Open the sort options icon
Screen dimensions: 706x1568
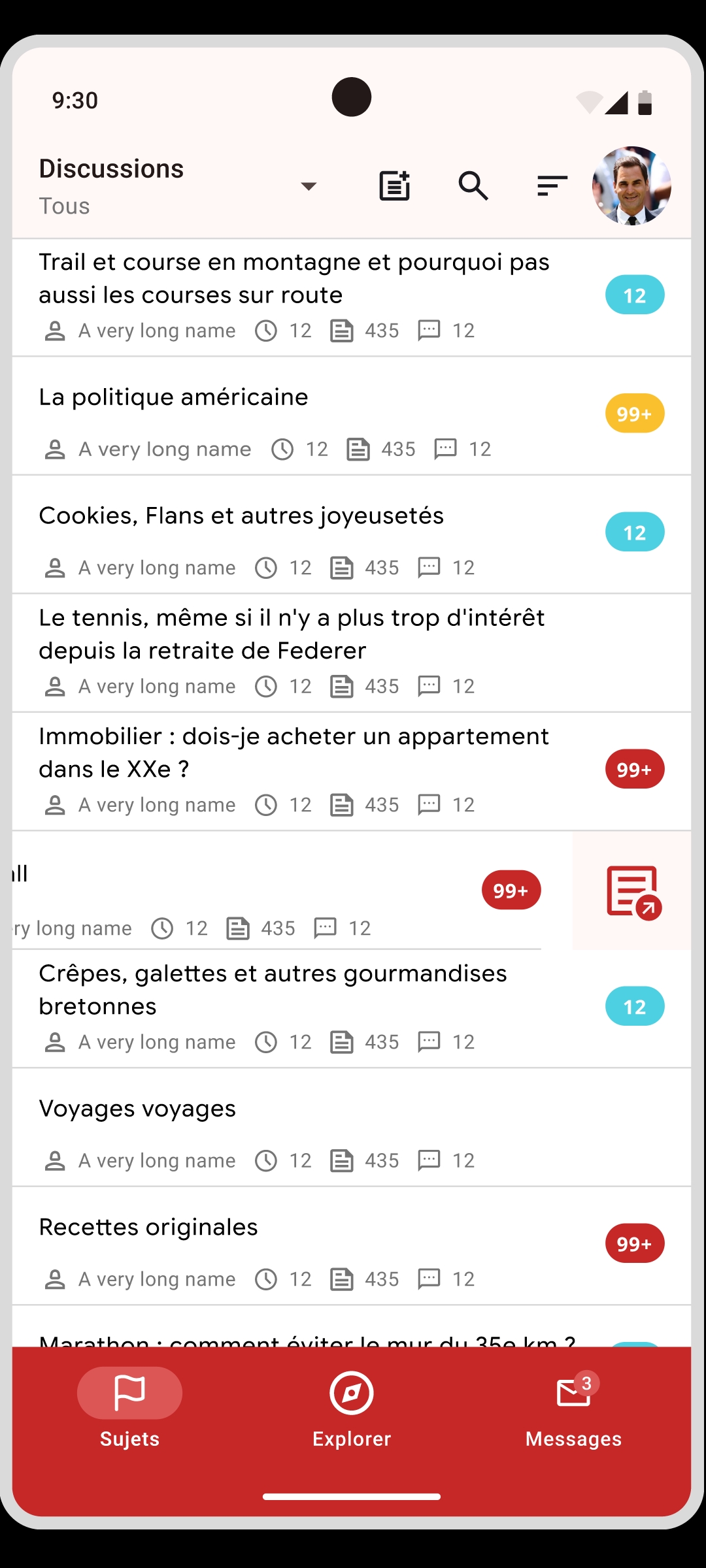point(552,186)
